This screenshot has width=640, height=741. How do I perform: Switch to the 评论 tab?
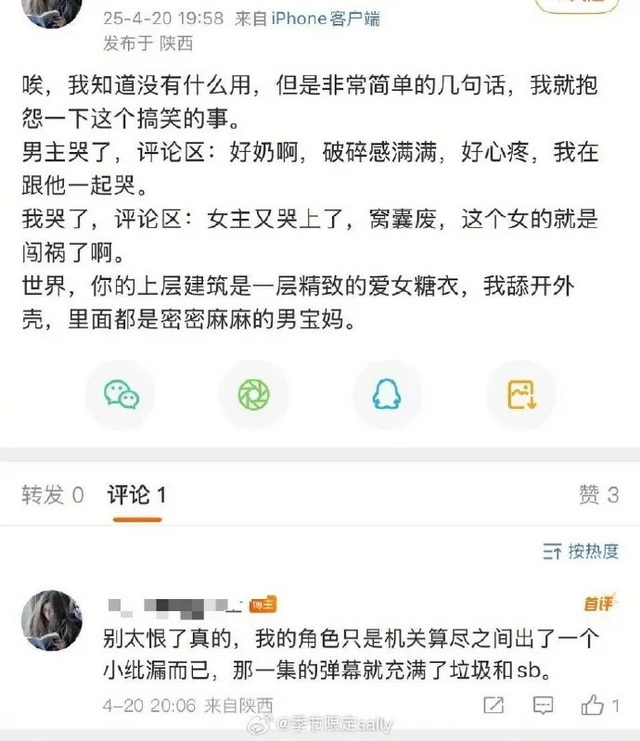click(136, 494)
